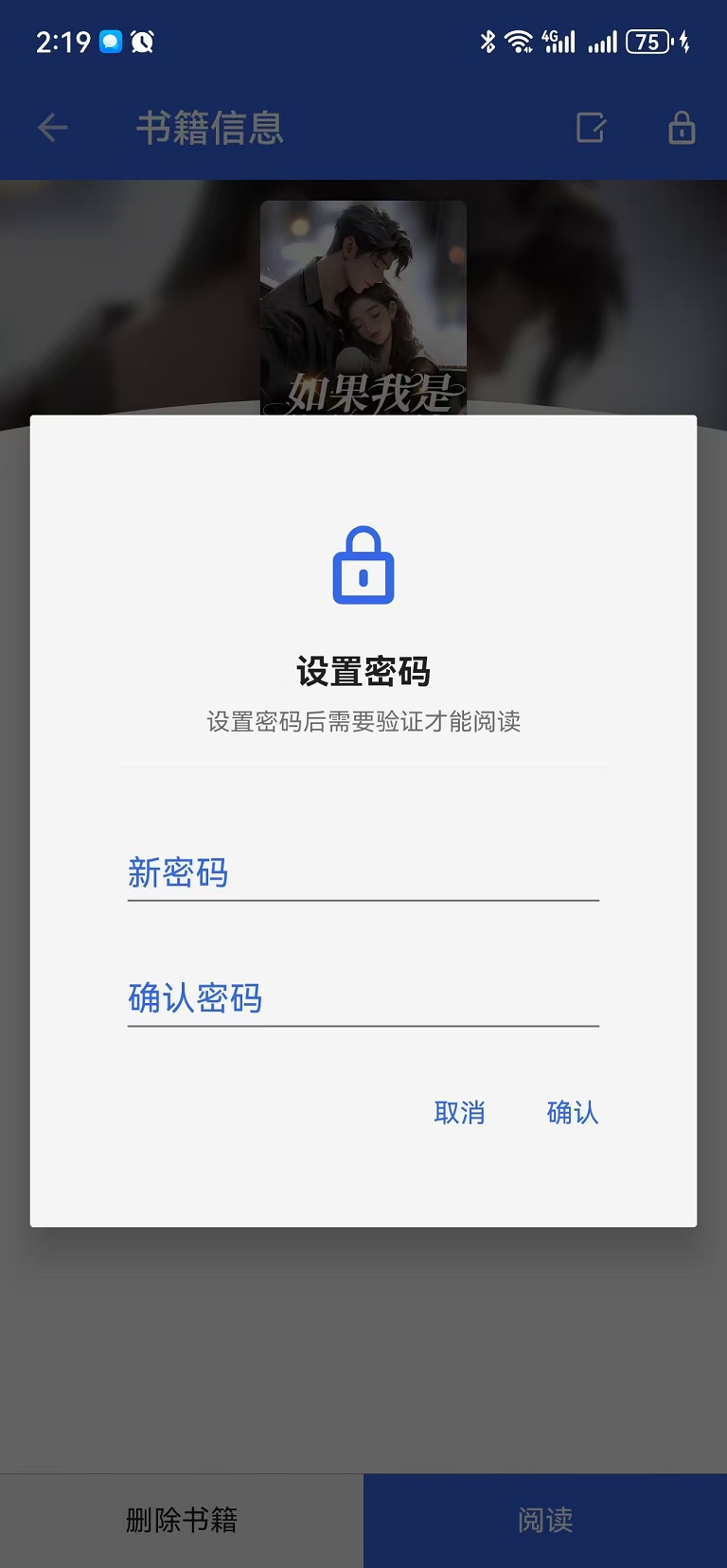Viewport: 727px width, 1568px height.
Task: Tap 确认 to confirm the password
Action: (572, 1114)
